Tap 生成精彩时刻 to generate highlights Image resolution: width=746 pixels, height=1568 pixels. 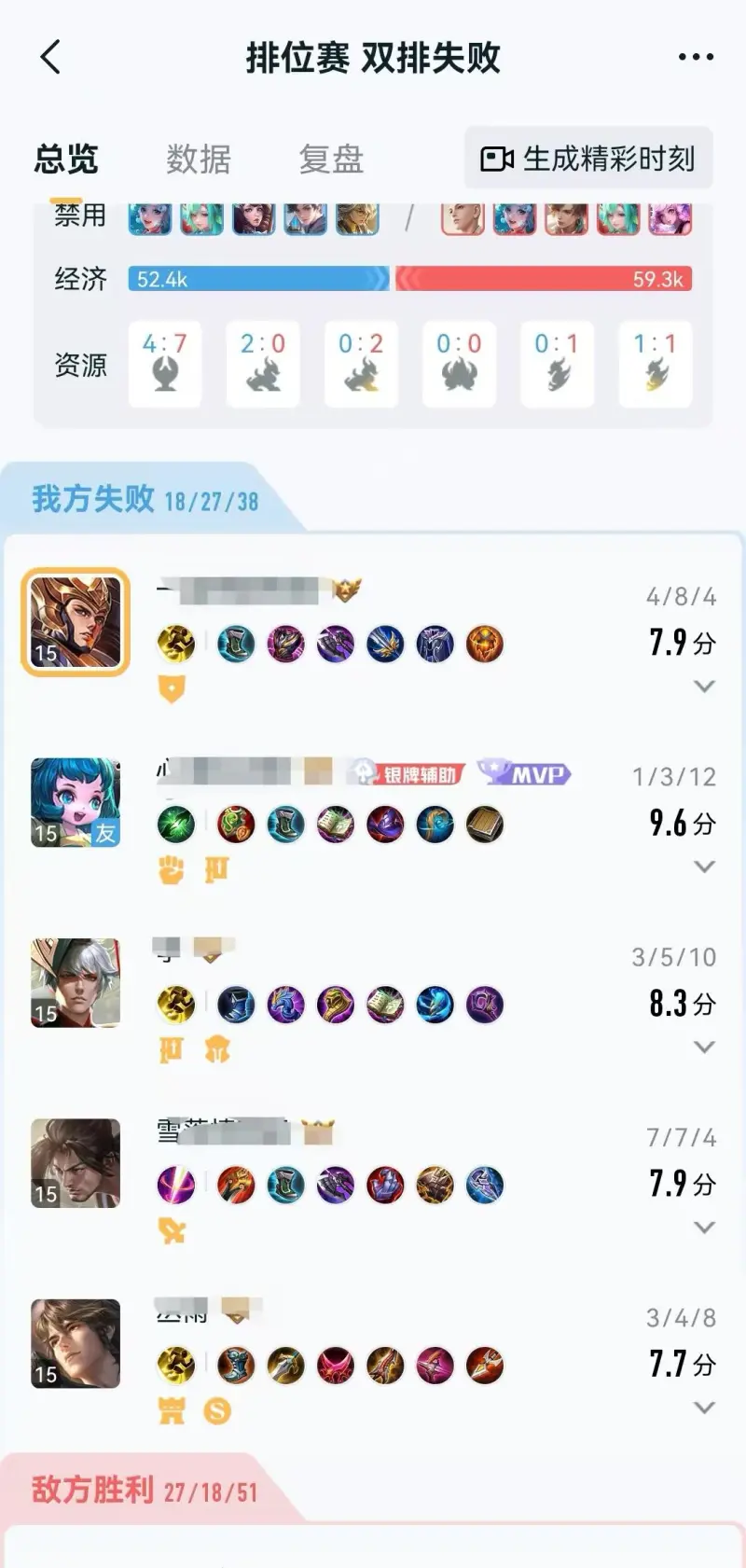click(588, 159)
